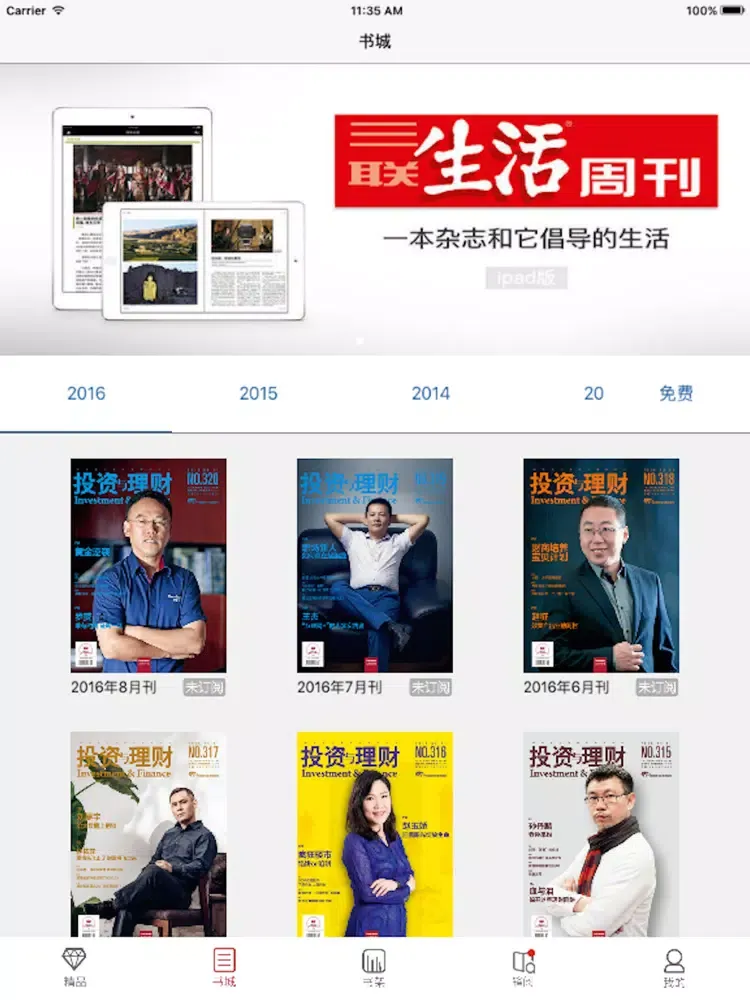Switch to the 2015 issues

258,394
